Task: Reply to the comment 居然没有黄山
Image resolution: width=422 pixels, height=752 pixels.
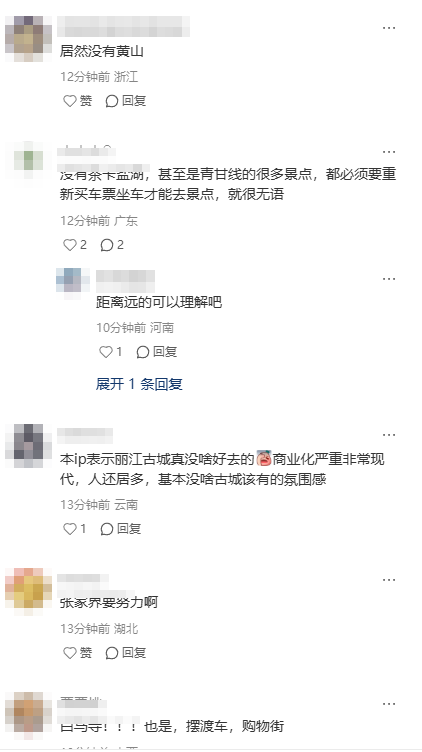Action: click(x=126, y=101)
